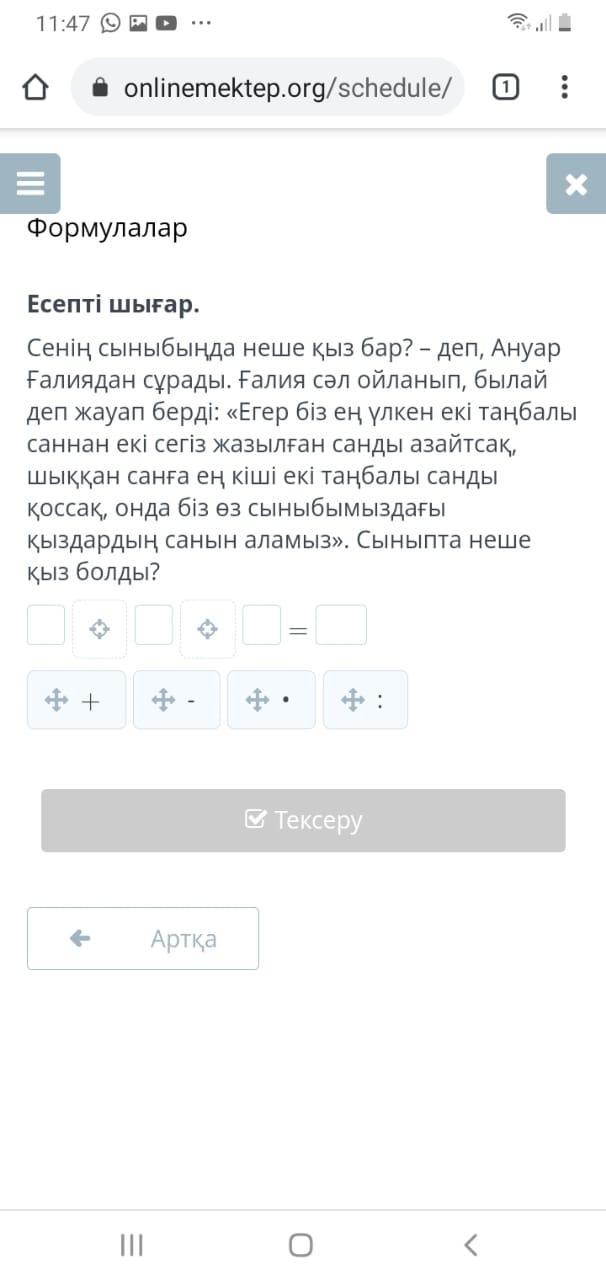Pick the multiplication dot tile

coord(271,701)
